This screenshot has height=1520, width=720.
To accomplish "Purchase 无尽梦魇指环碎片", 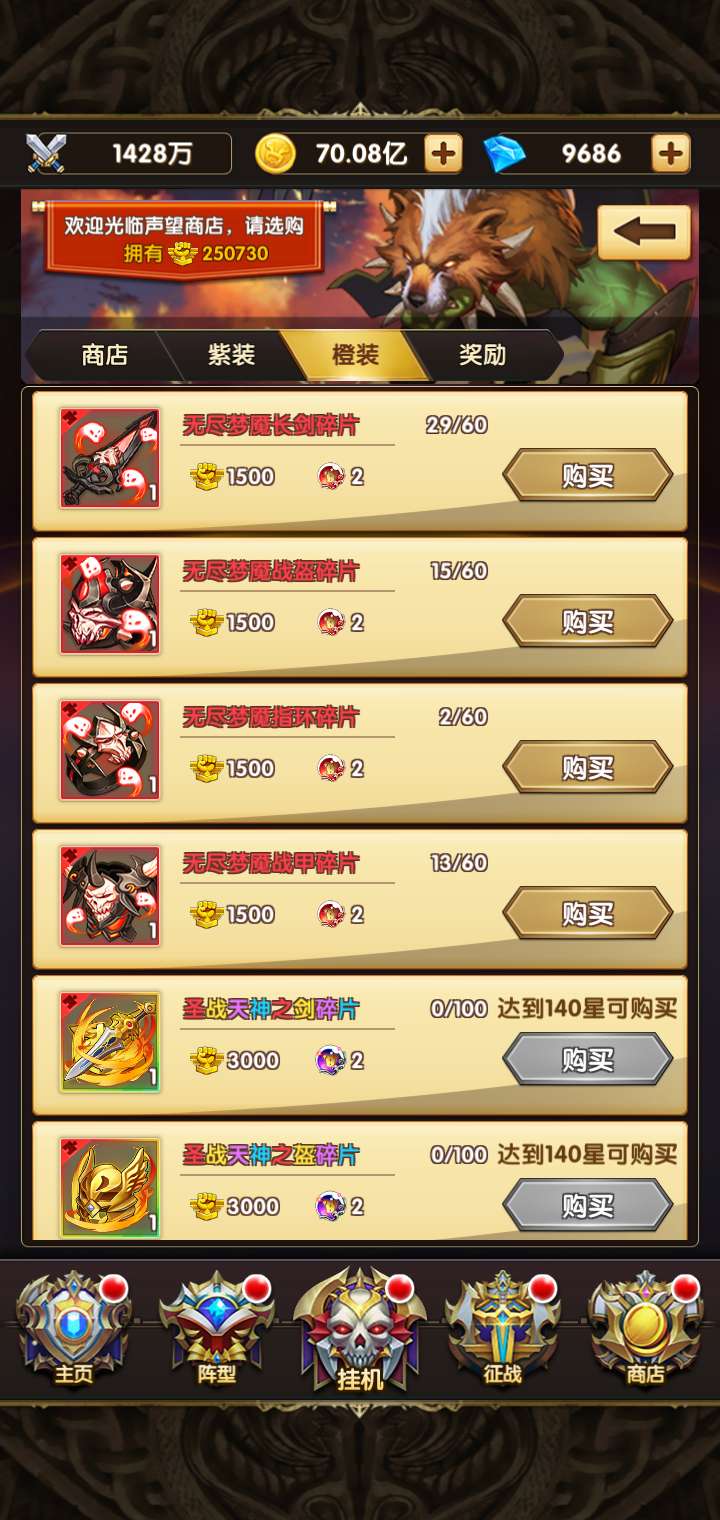I will (x=587, y=768).
